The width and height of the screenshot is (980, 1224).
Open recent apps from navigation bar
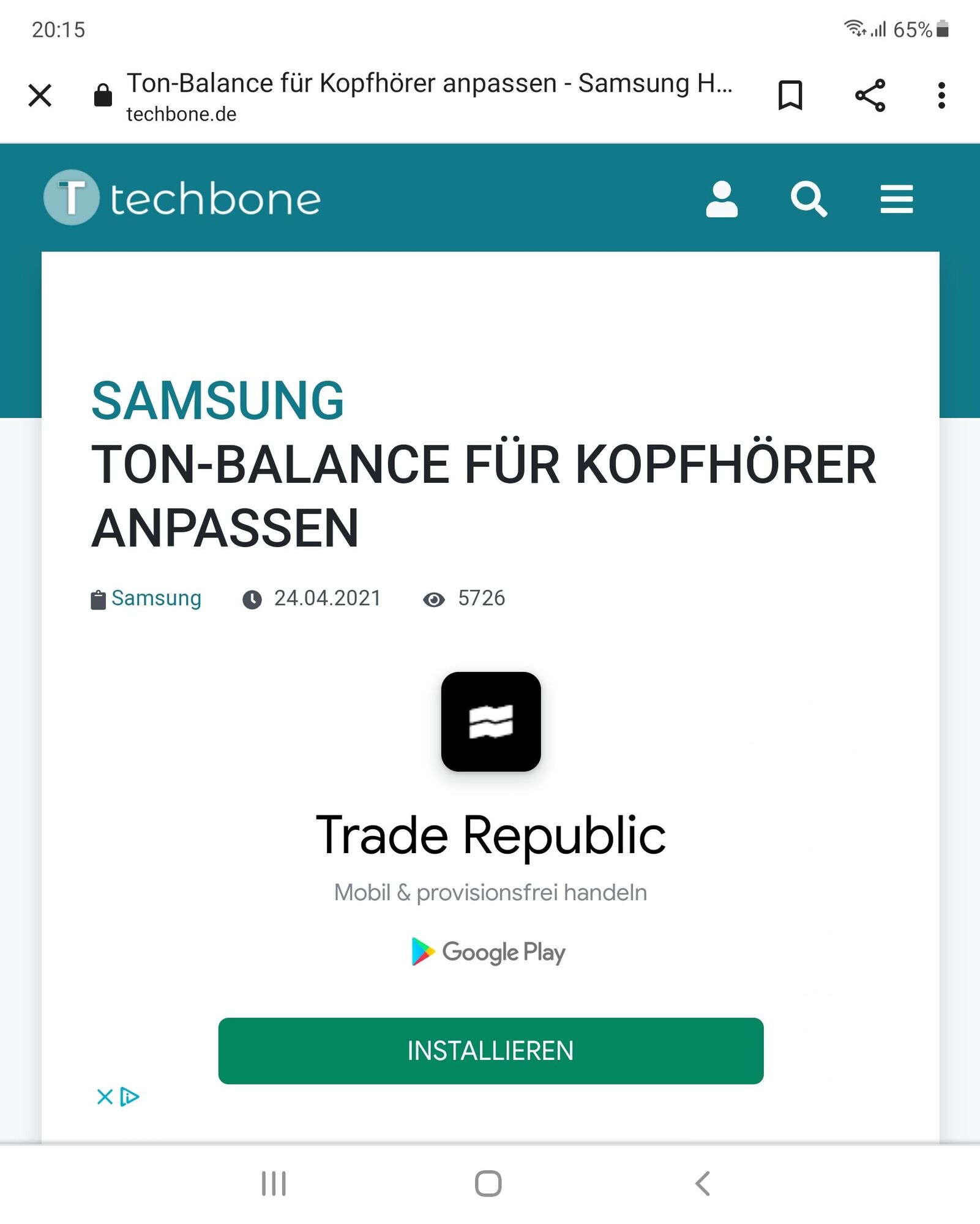(274, 1183)
